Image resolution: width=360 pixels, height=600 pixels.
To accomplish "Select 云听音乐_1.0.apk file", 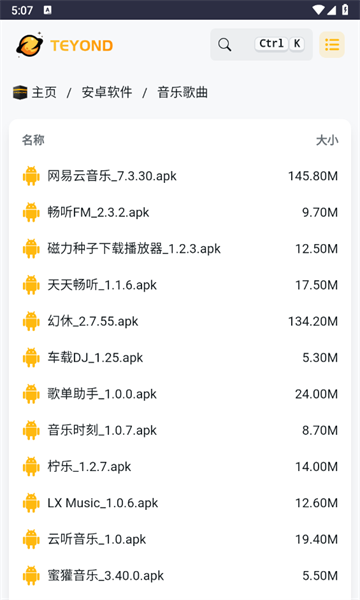I will (180, 540).
